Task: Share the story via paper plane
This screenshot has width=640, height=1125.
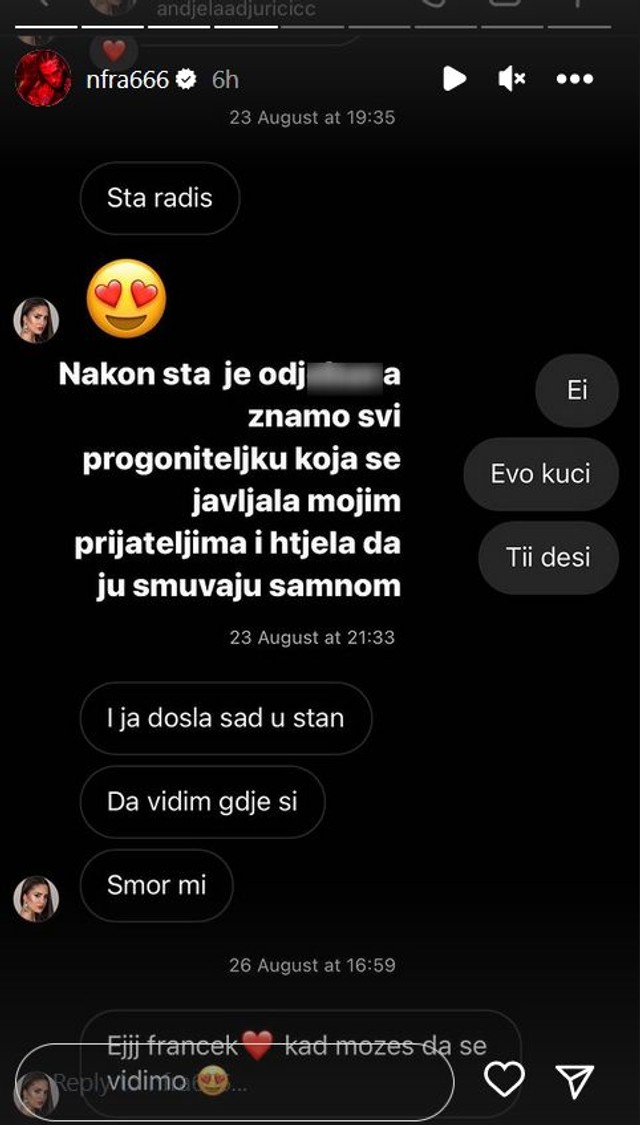Action: pyautogui.click(x=575, y=1080)
